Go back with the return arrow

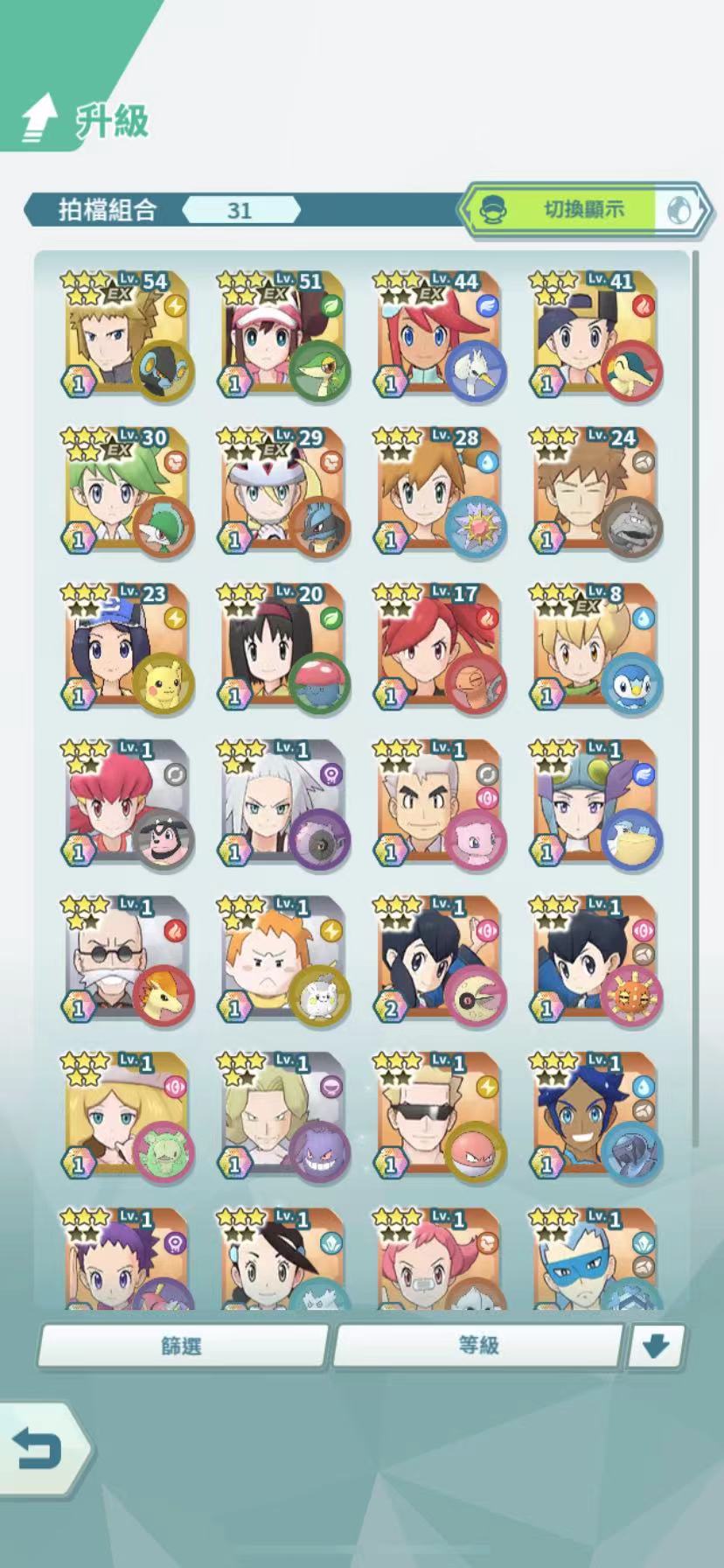click(x=39, y=1449)
